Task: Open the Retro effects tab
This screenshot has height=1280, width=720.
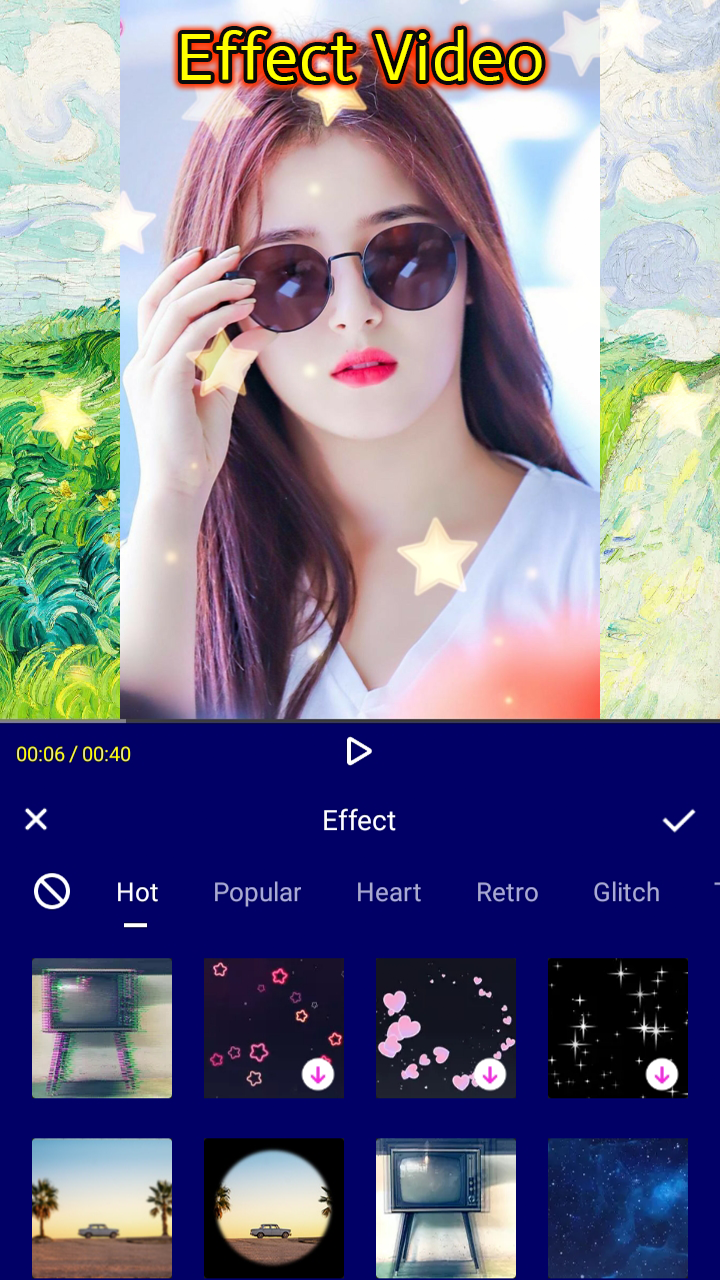Action: point(507,892)
